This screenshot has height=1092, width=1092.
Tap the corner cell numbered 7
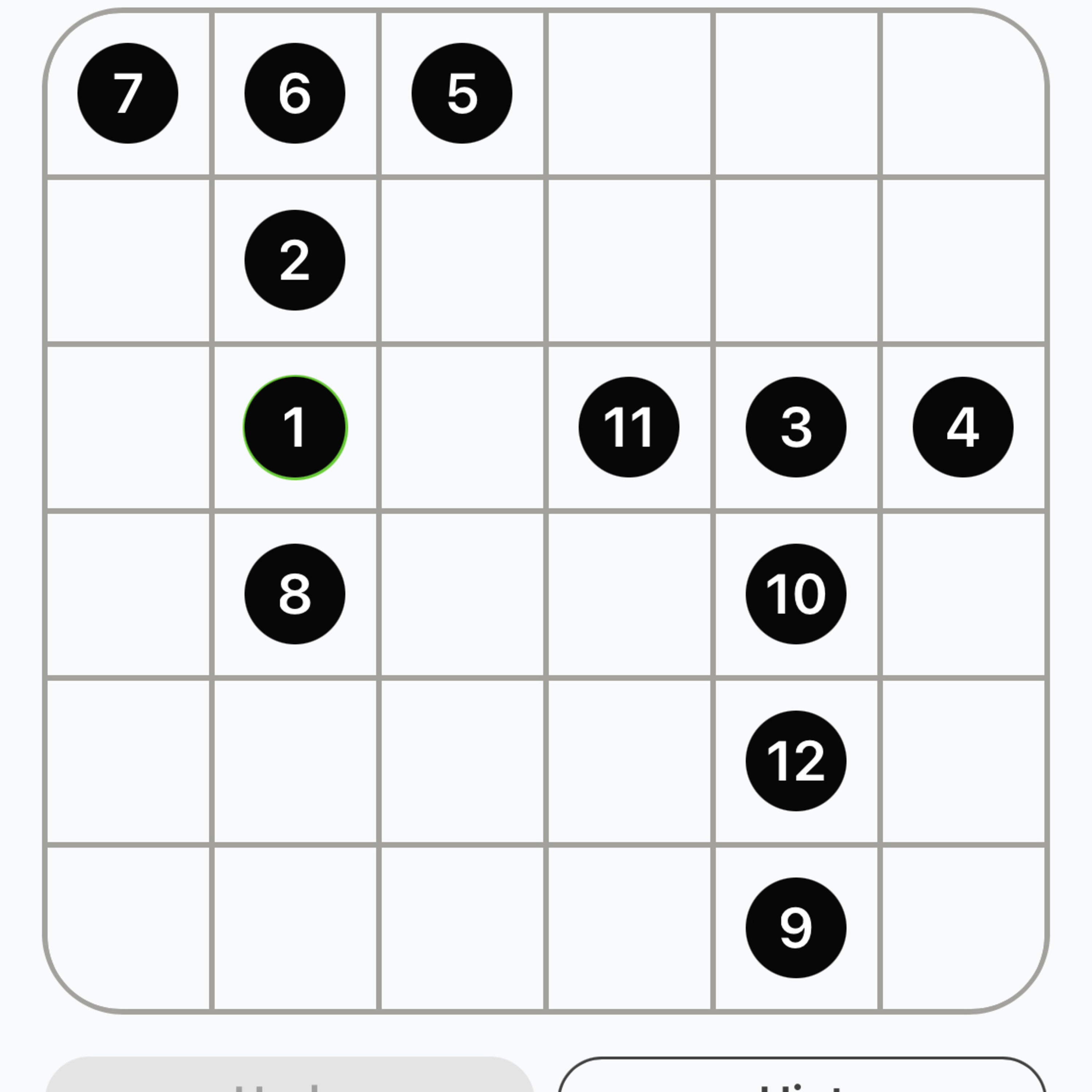click(128, 93)
